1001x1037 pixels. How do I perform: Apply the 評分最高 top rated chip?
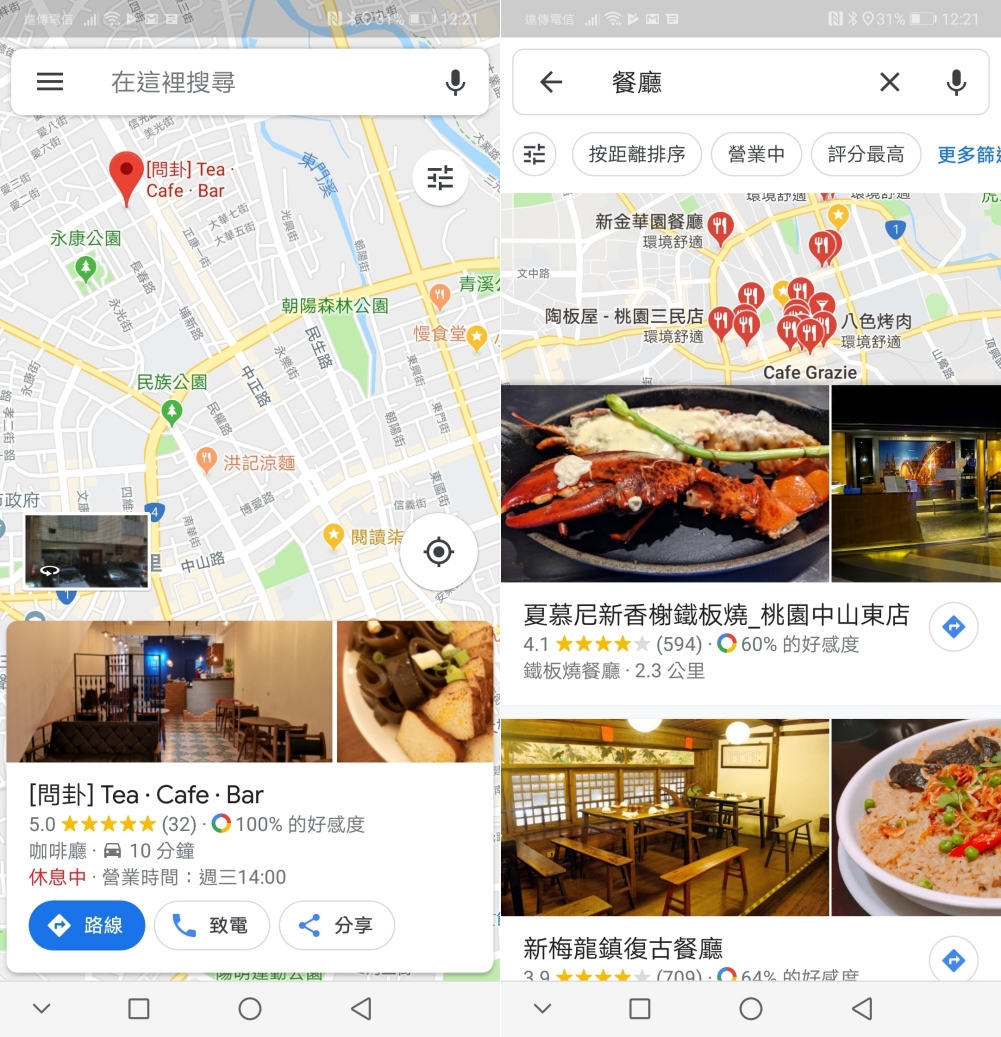(865, 154)
